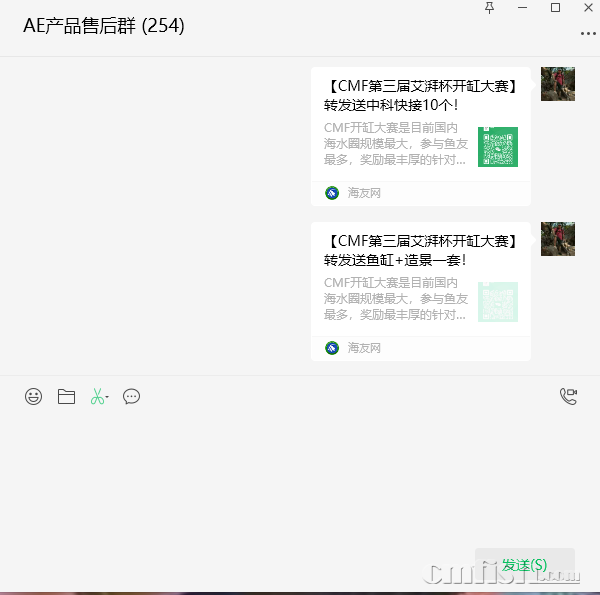Close the chat window
600x595 pixels.
(x=588, y=8)
